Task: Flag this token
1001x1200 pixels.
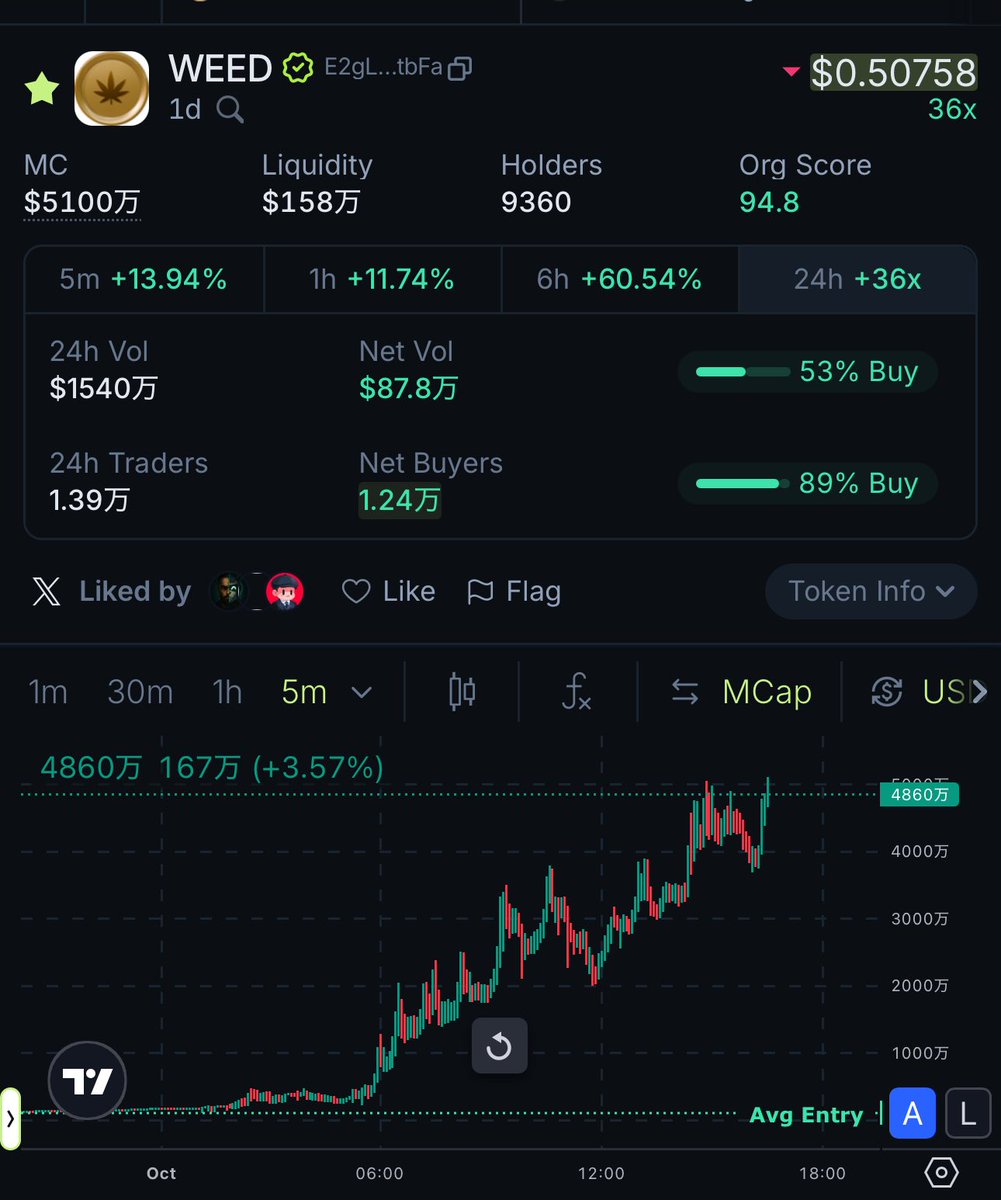Action: coord(514,591)
